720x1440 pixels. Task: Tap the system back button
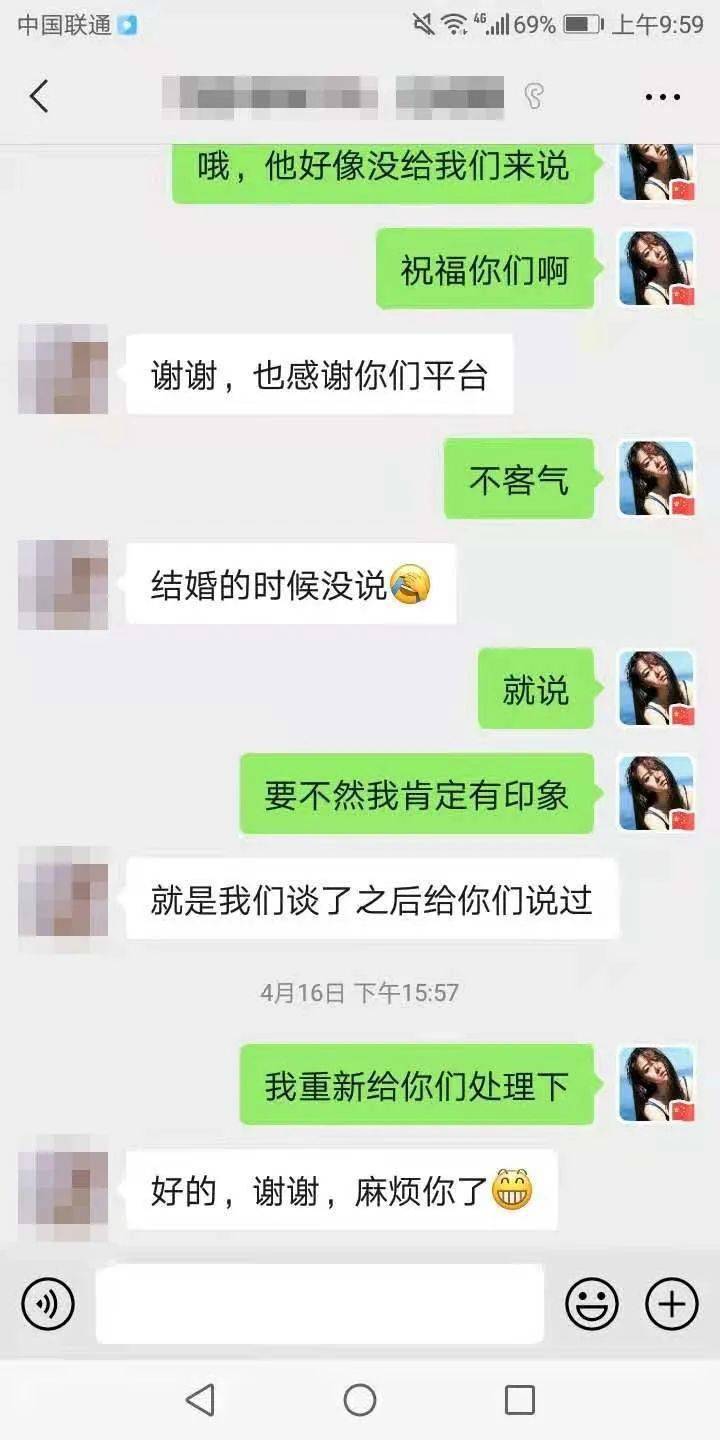point(200,1400)
